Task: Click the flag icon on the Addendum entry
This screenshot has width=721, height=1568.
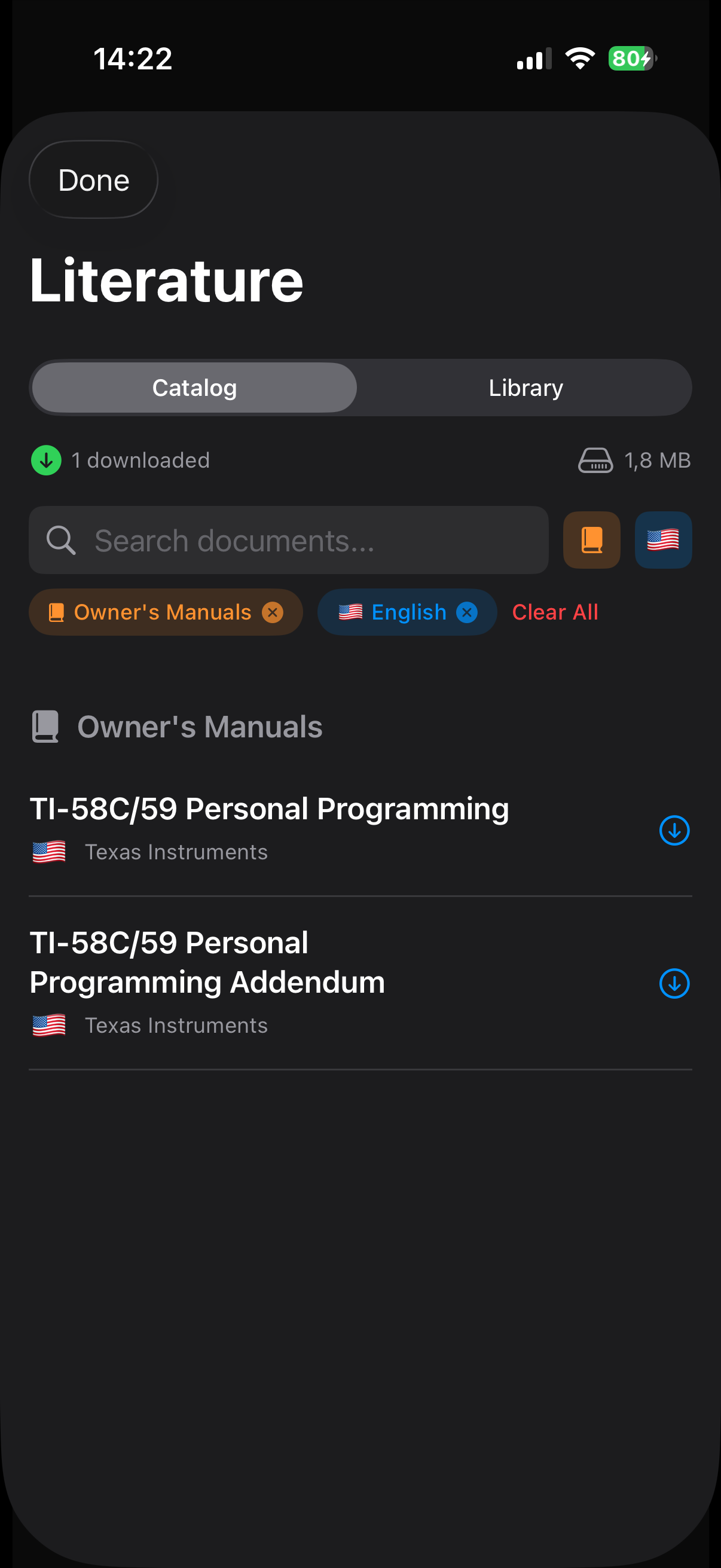Action: pyautogui.click(x=49, y=1025)
